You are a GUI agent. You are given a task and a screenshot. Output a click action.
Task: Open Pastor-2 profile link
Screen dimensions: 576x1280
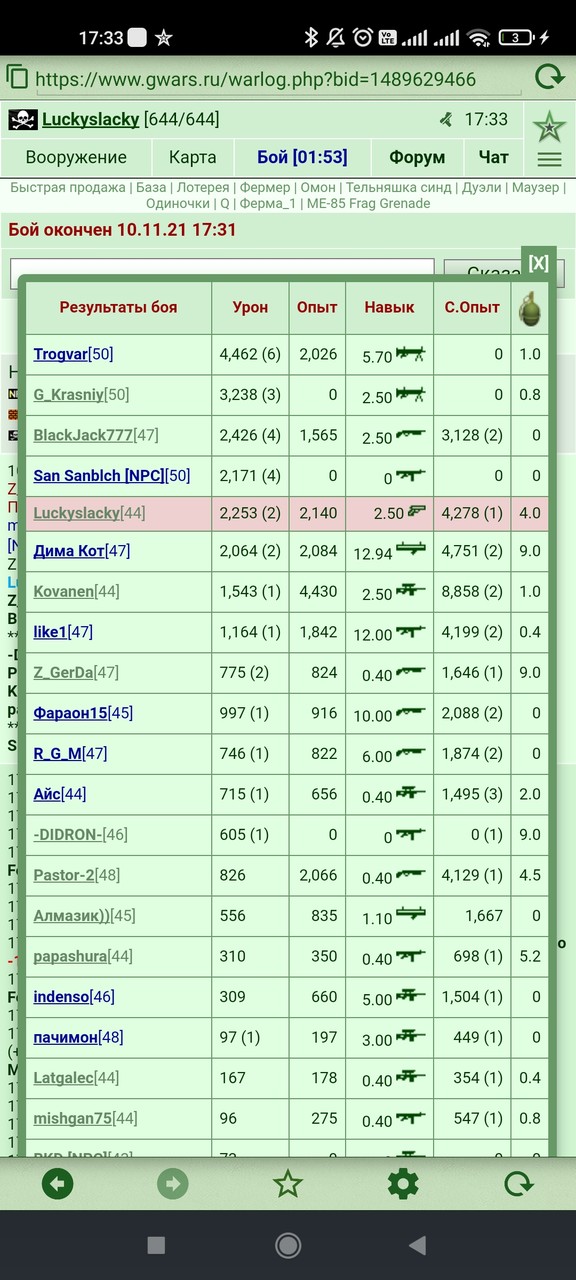[63, 875]
